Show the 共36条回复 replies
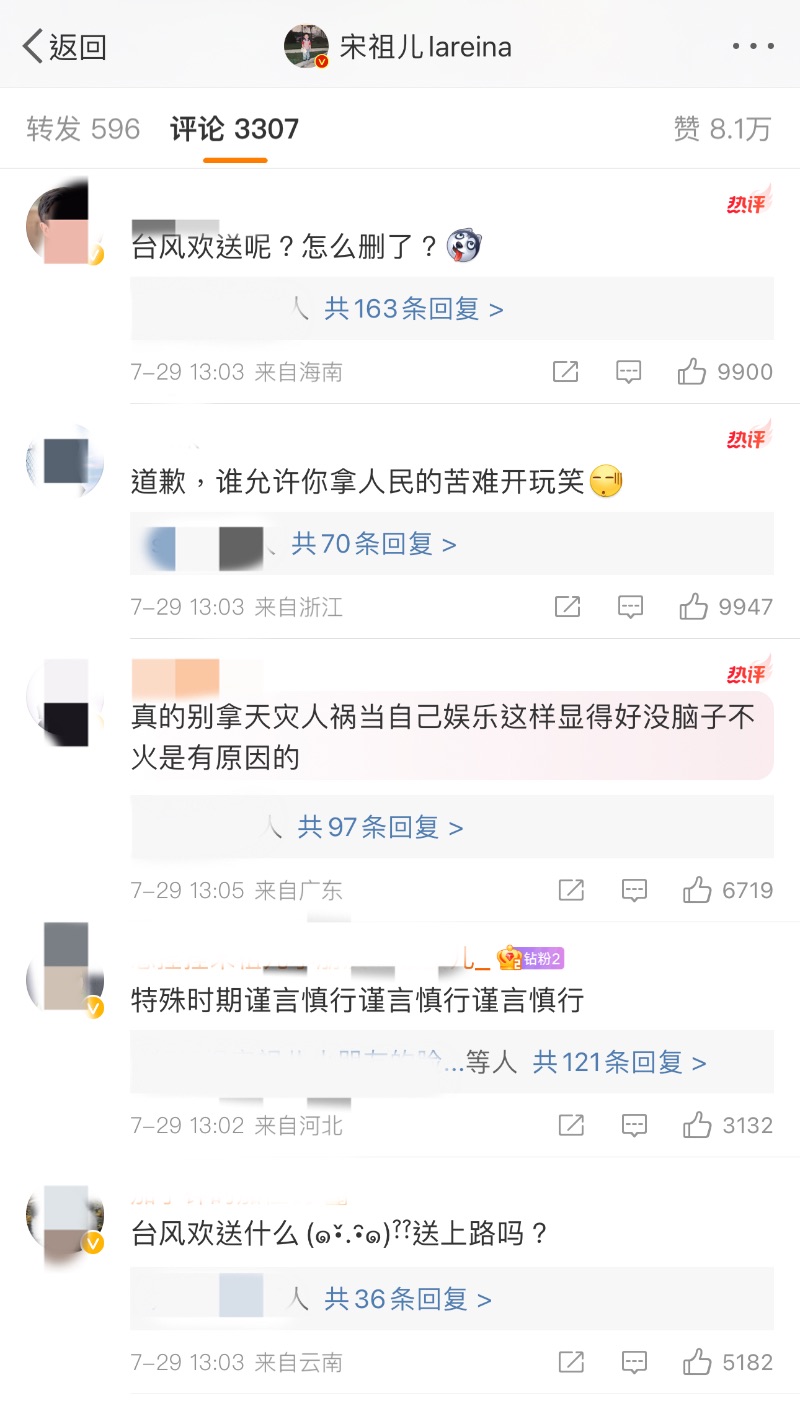This screenshot has height=1406, width=800. coord(408,1299)
